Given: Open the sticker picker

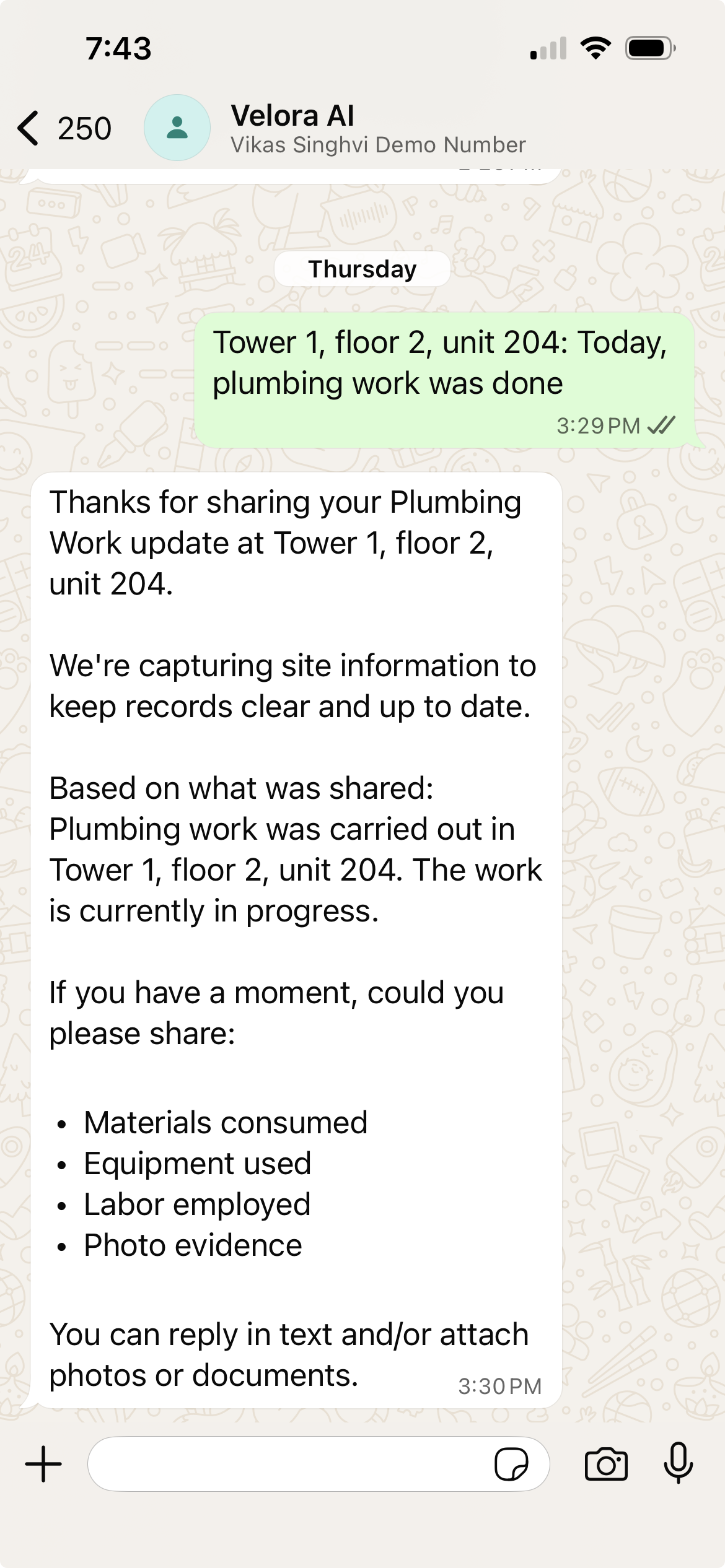Looking at the screenshot, I should coord(512,1465).
